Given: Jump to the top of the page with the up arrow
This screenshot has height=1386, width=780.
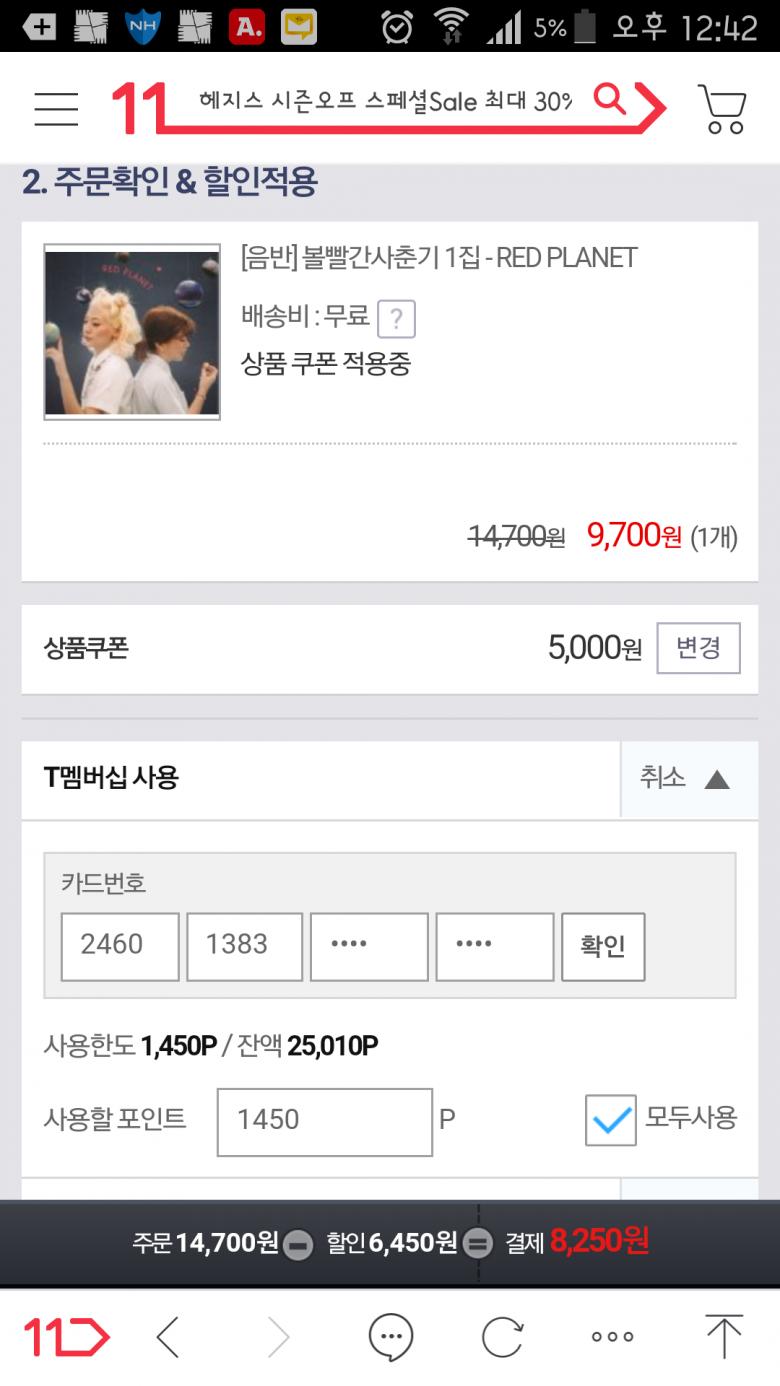Looking at the screenshot, I should (723, 1336).
